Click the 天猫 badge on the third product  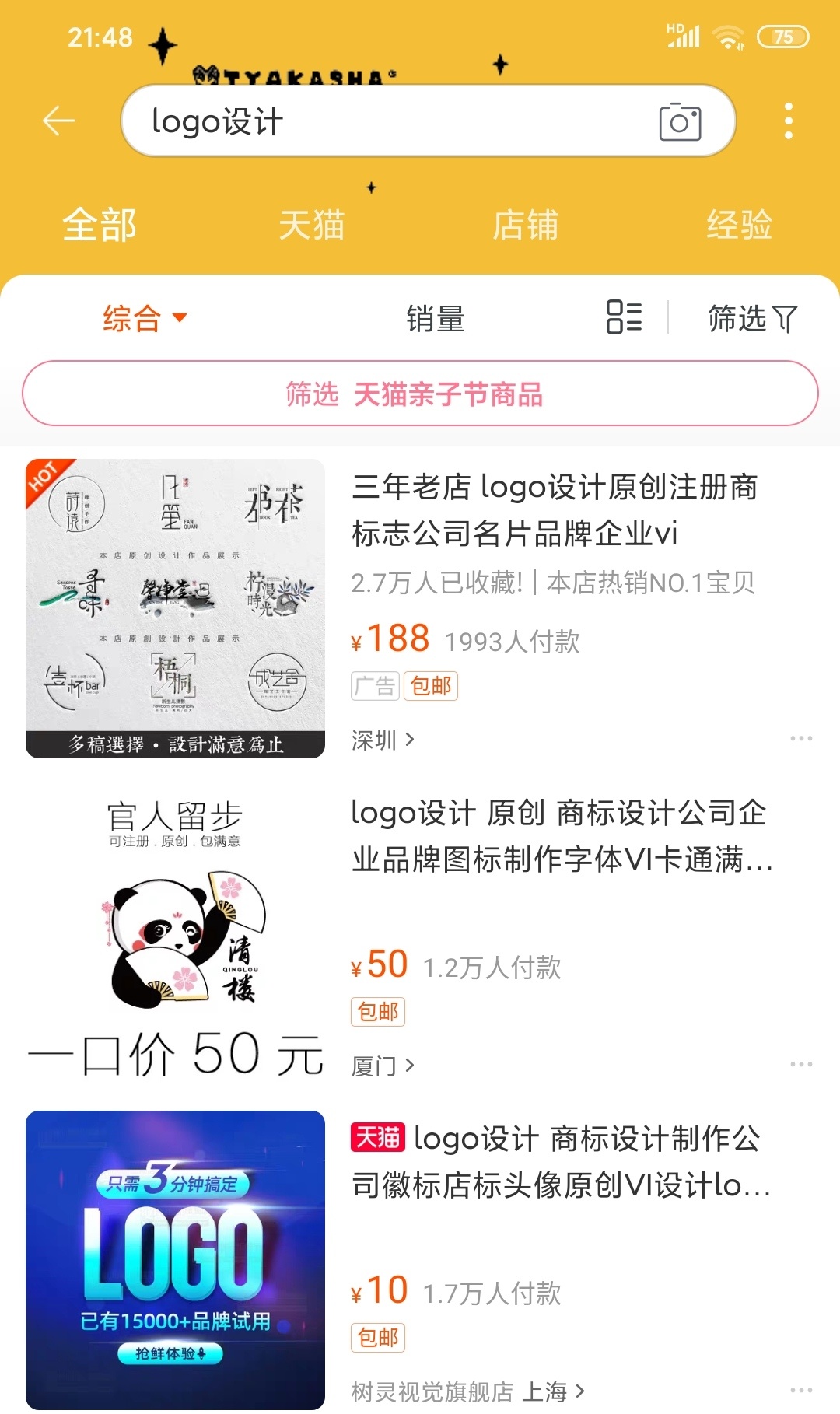click(x=377, y=1138)
